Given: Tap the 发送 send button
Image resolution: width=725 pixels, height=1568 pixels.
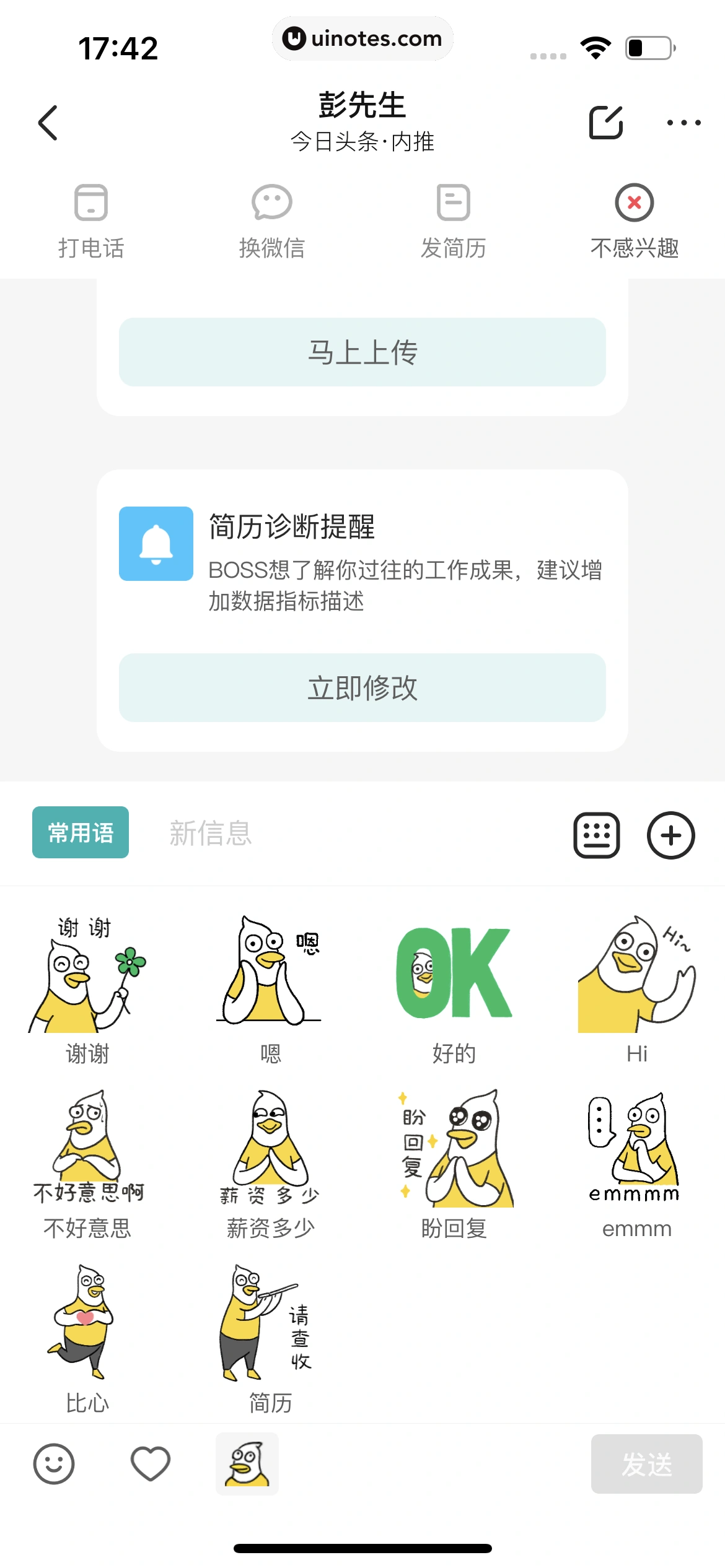Looking at the screenshot, I should 646,1464.
